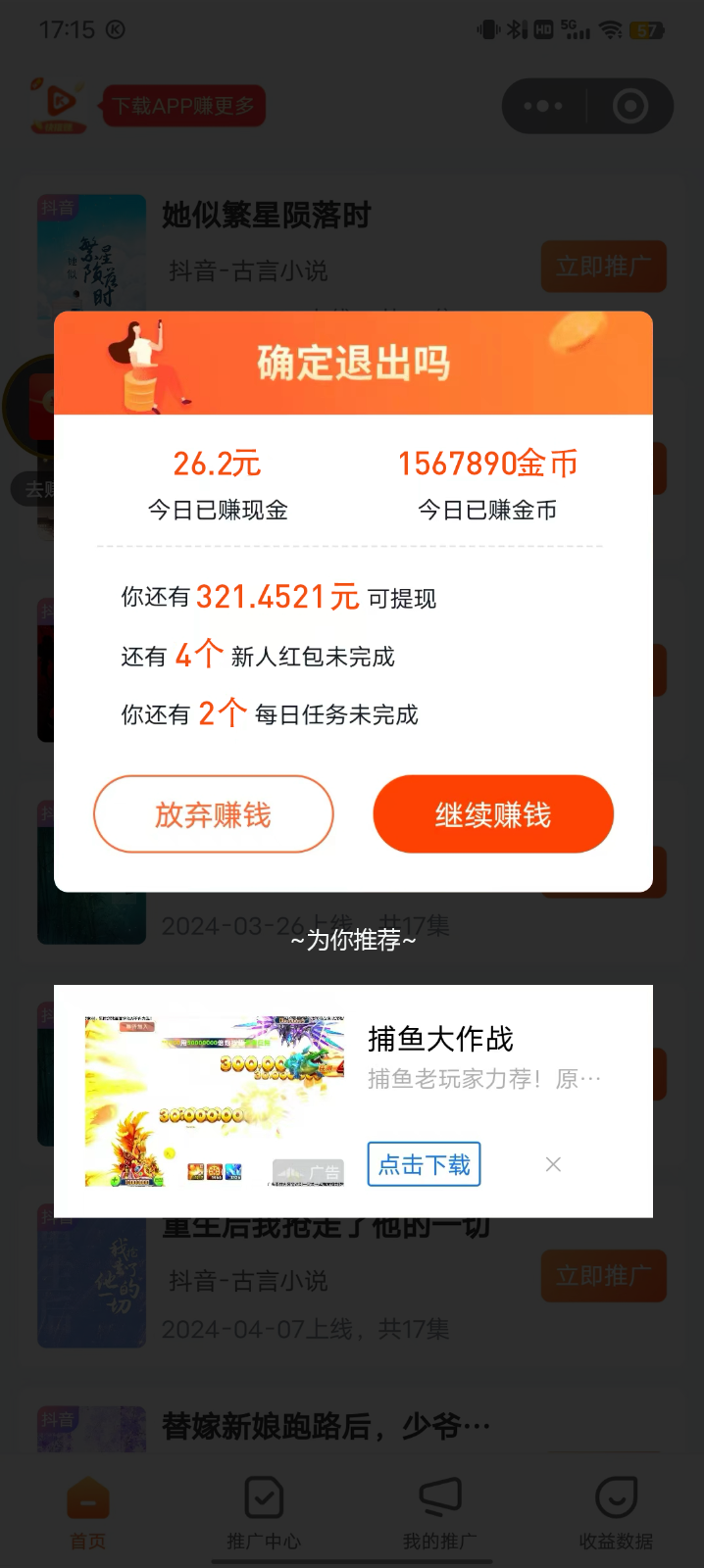This screenshot has height=1568, width=704.
Task: Open the 捕鱼大作战 ad image
Action: (215, 1101)
